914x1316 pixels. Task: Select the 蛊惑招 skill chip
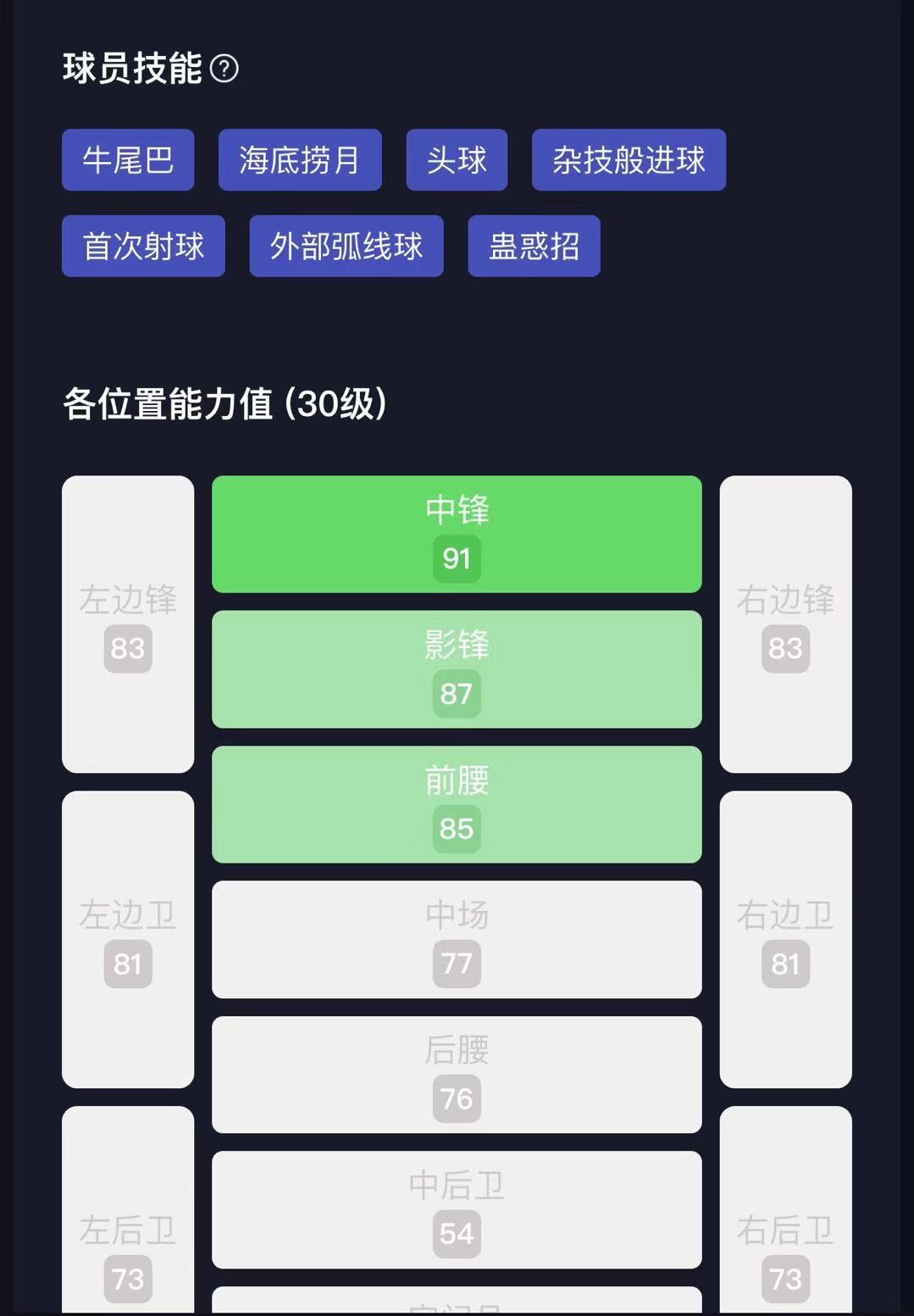pyautogui.click(x=534, y=247)
